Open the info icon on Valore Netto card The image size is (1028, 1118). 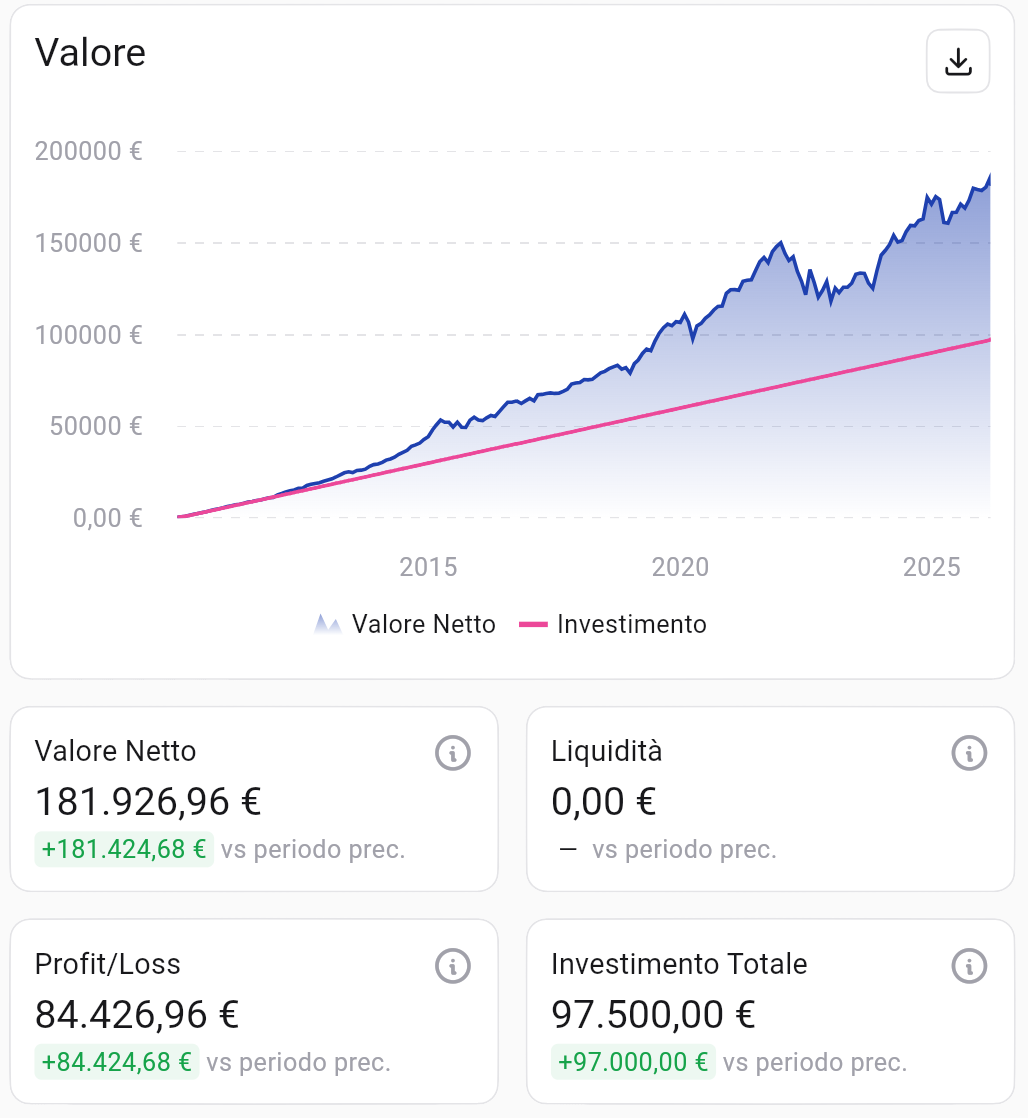pyautogui.click(x=453, y=753)
